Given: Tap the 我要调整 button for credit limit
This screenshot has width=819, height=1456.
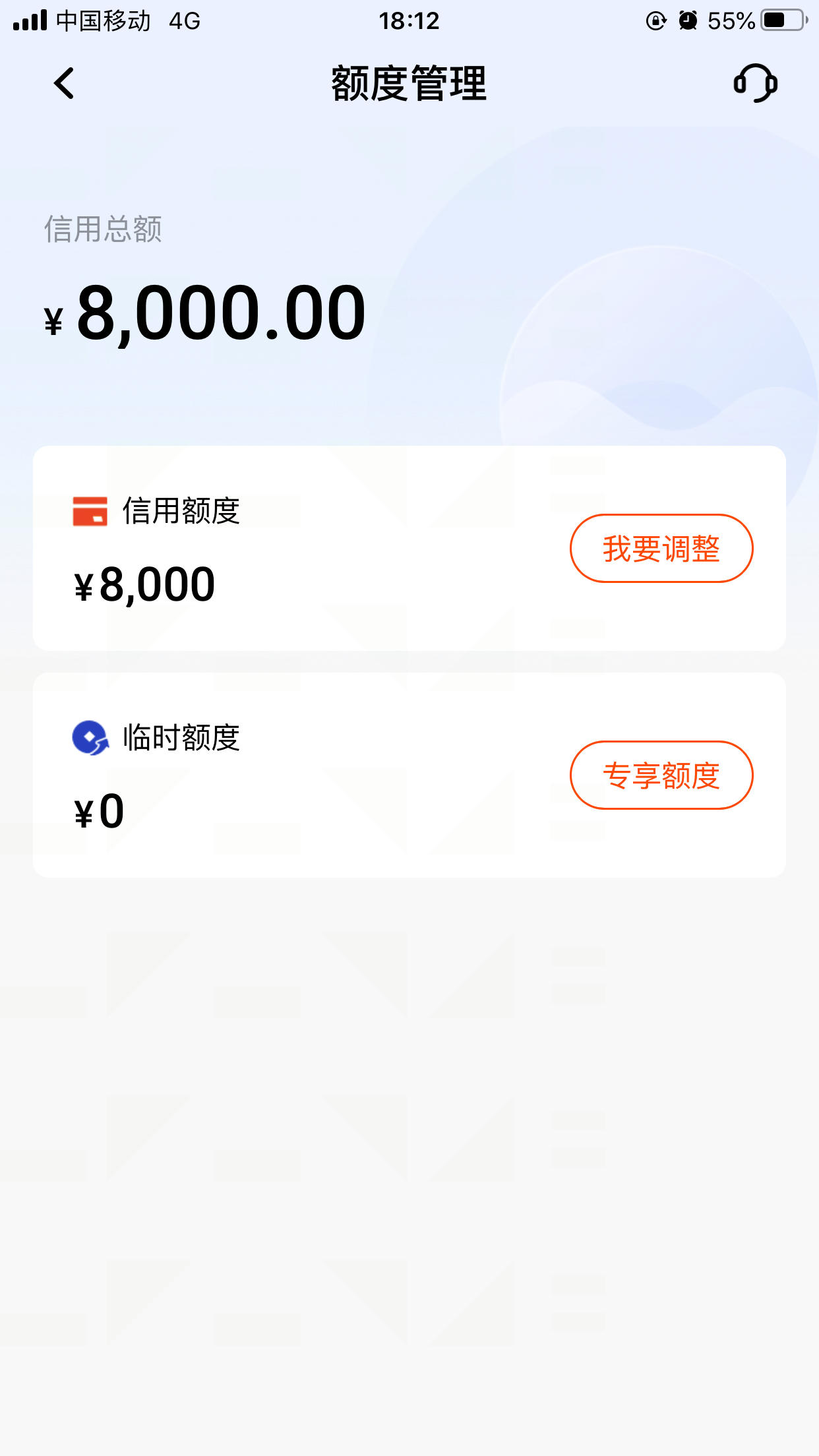Looking at the screenshot, I should [661, 548].
